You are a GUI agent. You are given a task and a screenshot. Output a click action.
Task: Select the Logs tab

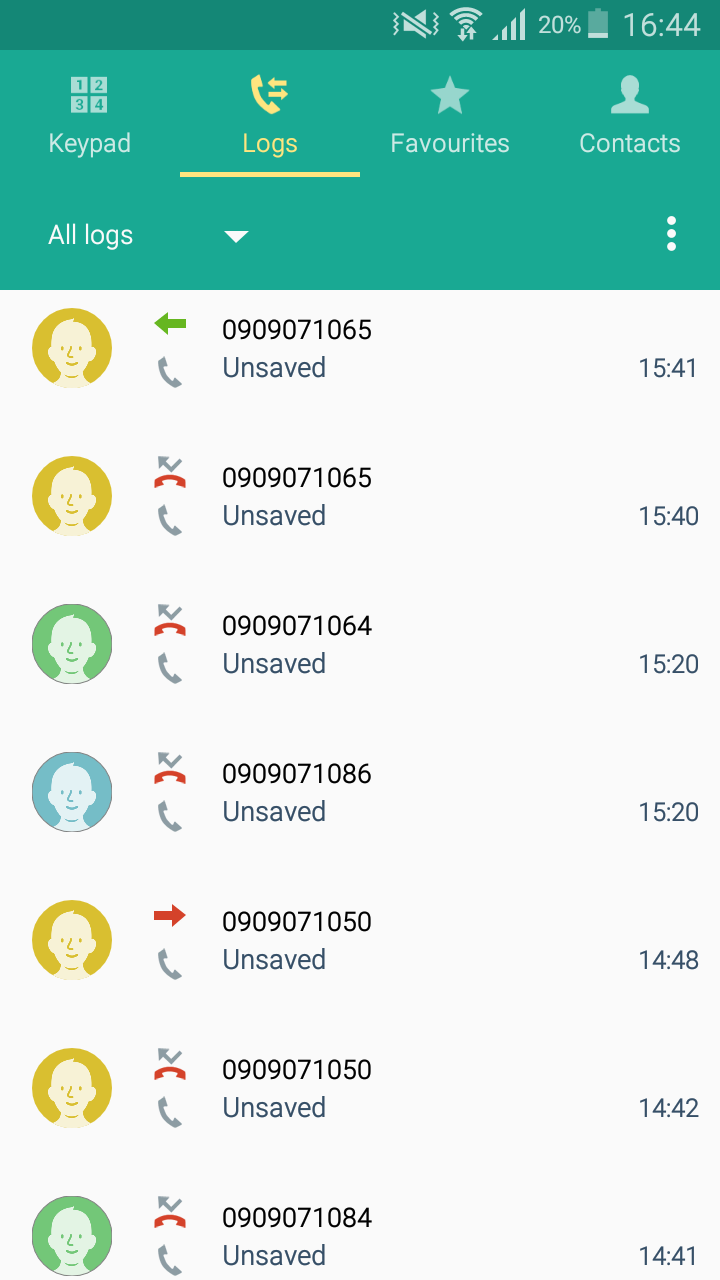270,115
